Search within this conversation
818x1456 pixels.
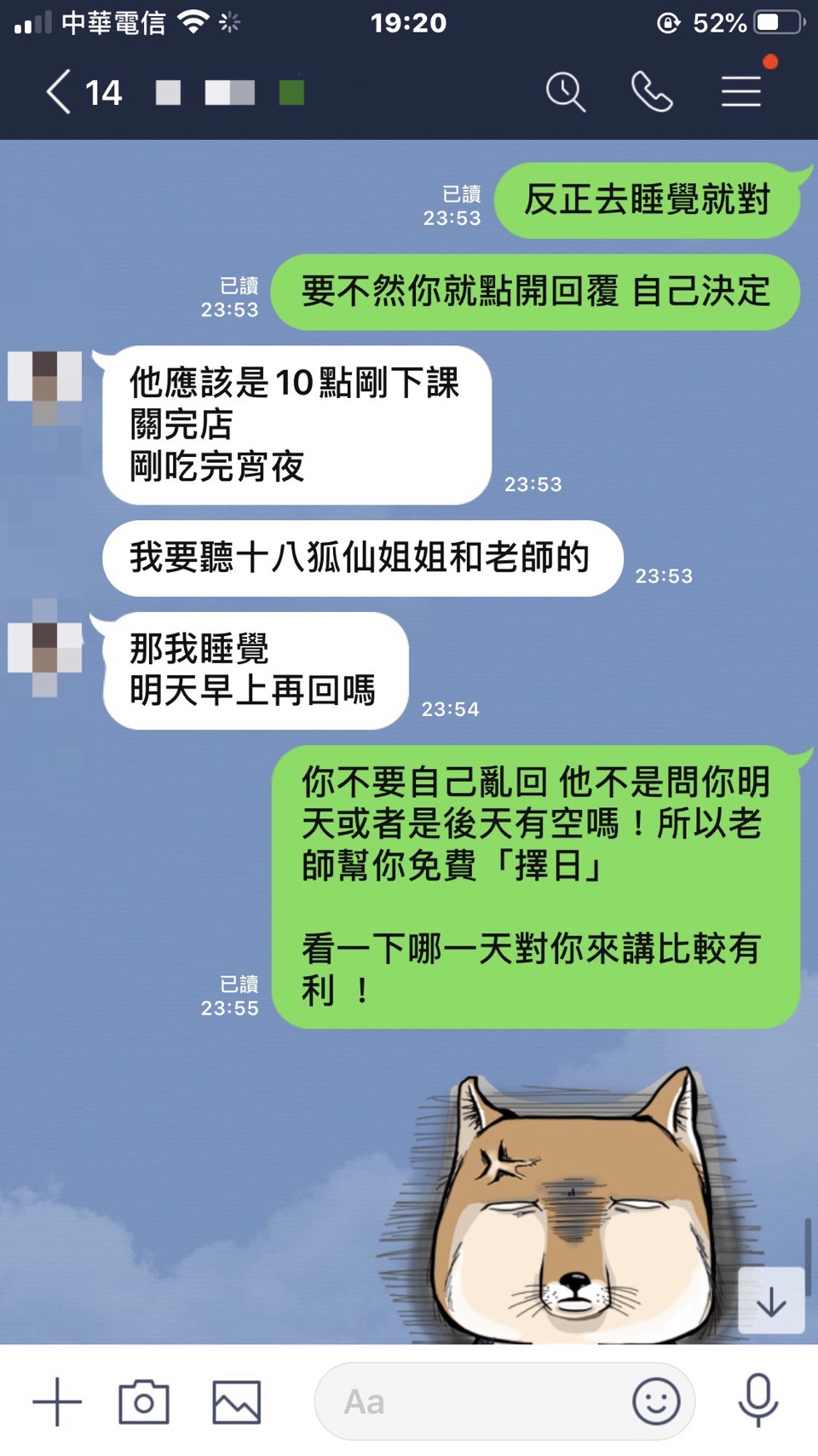click(x=565, y=92)
